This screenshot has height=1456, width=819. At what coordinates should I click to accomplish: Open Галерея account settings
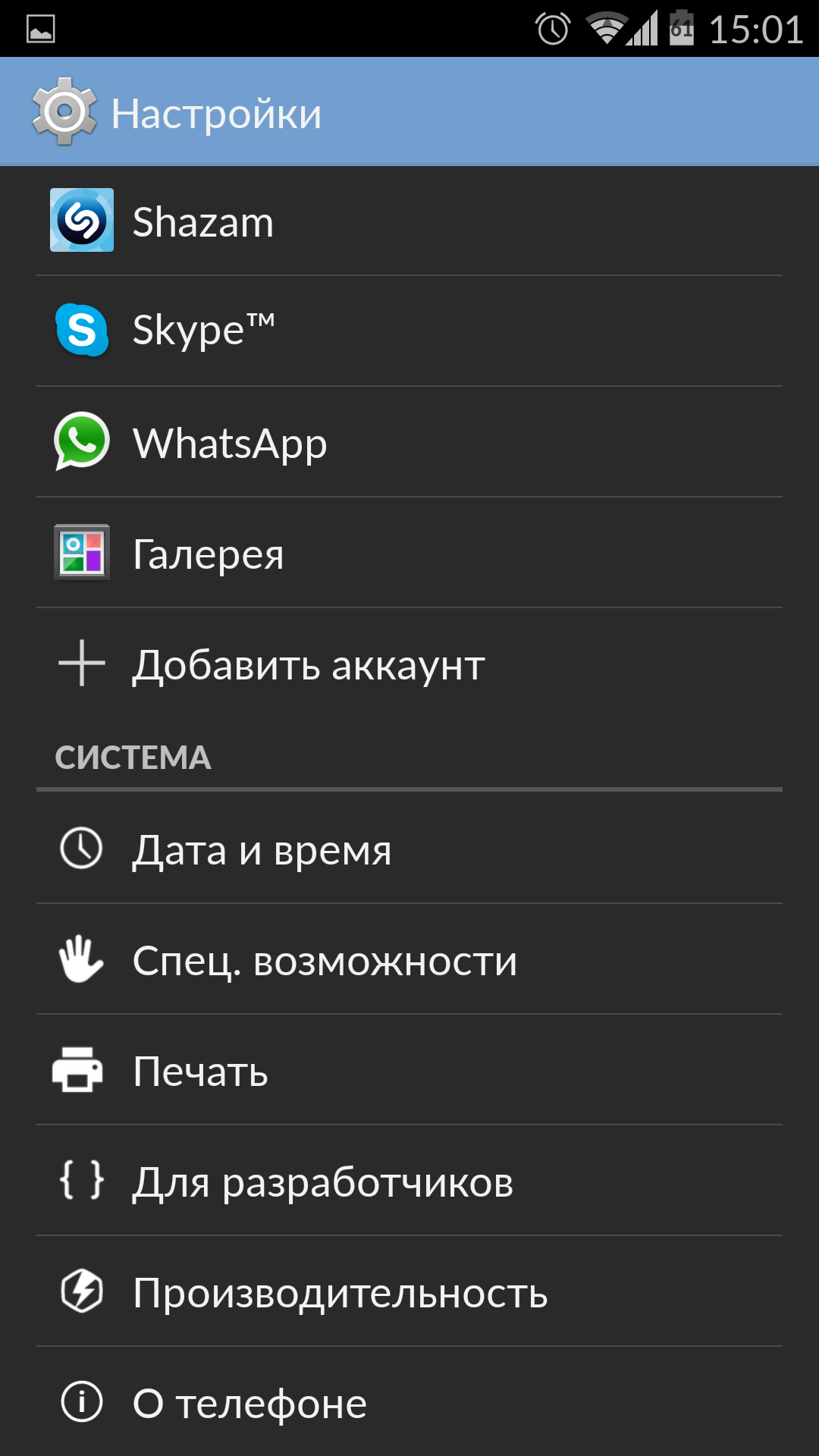(x=409, y=553)
